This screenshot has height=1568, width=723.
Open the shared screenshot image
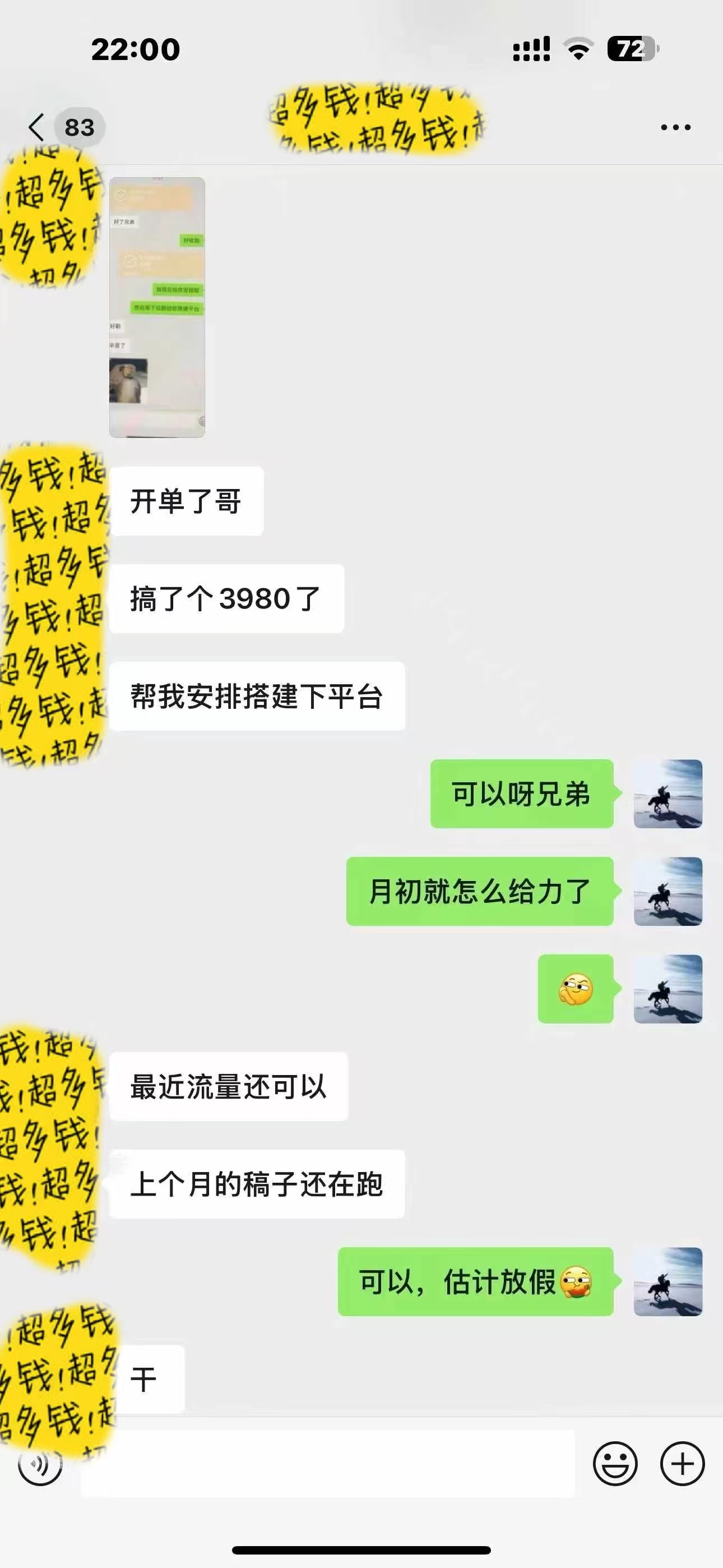click(157, 307)
